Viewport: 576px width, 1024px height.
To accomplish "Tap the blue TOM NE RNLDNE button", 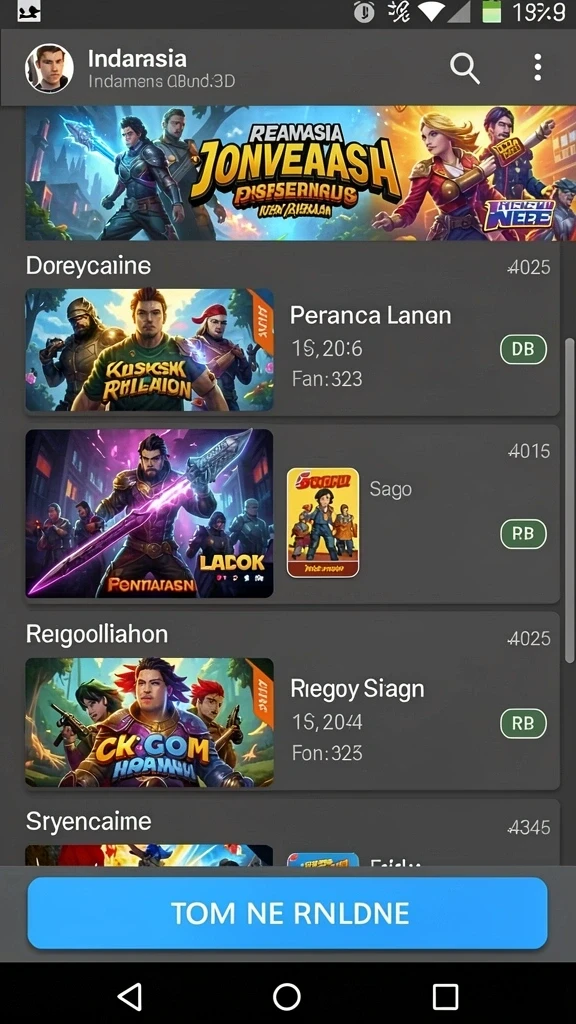I will tap(287, 913).
